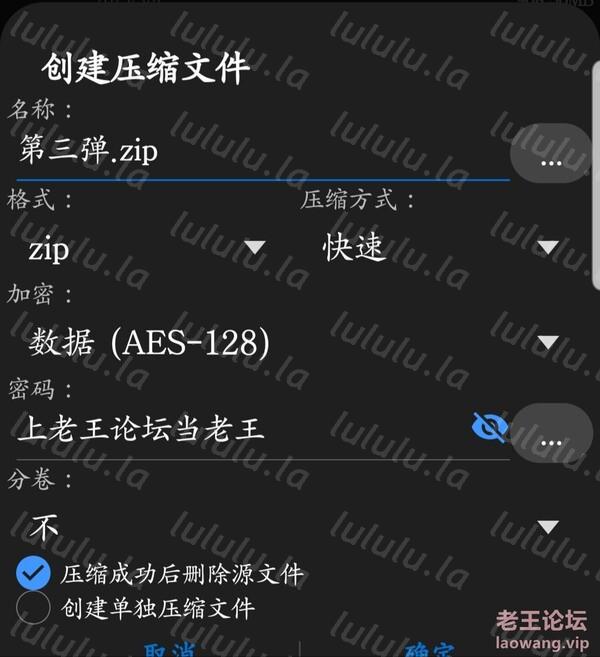
Task: Enable 创建单独压缩文件 option
Action: tap(34, 607)
